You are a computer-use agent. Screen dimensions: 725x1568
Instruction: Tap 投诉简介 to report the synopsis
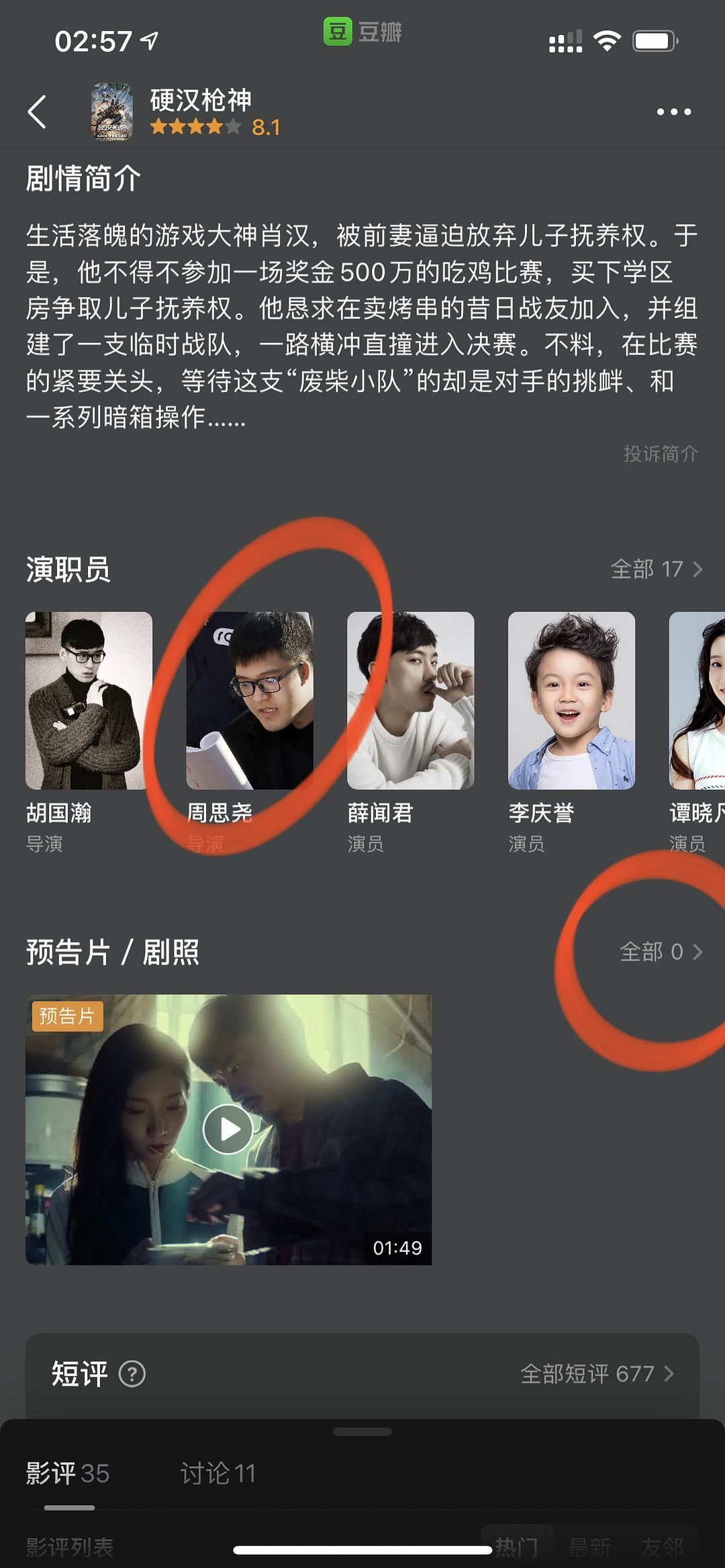pos(661,454)
